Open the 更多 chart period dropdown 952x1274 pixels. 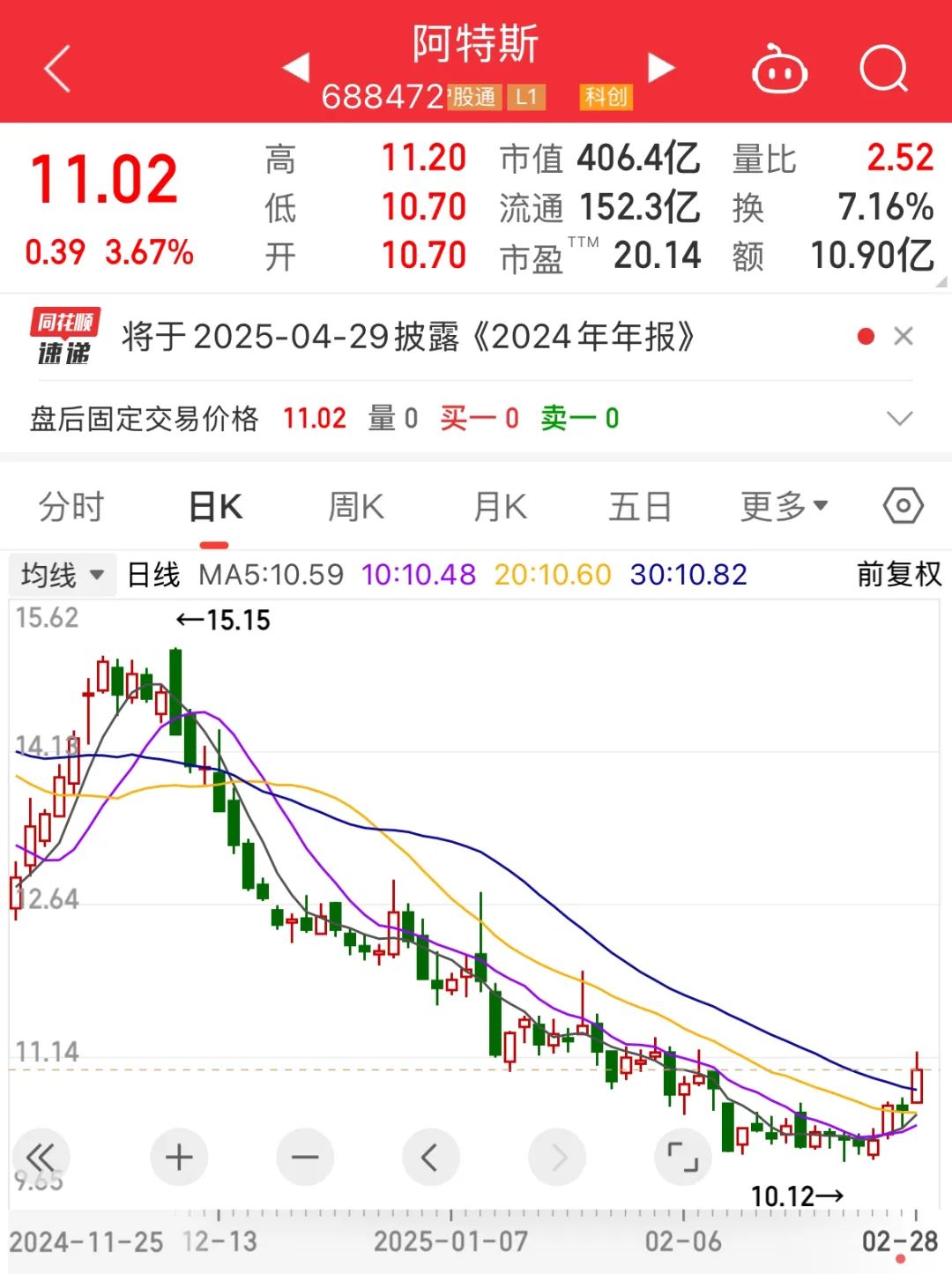[784, 507]
